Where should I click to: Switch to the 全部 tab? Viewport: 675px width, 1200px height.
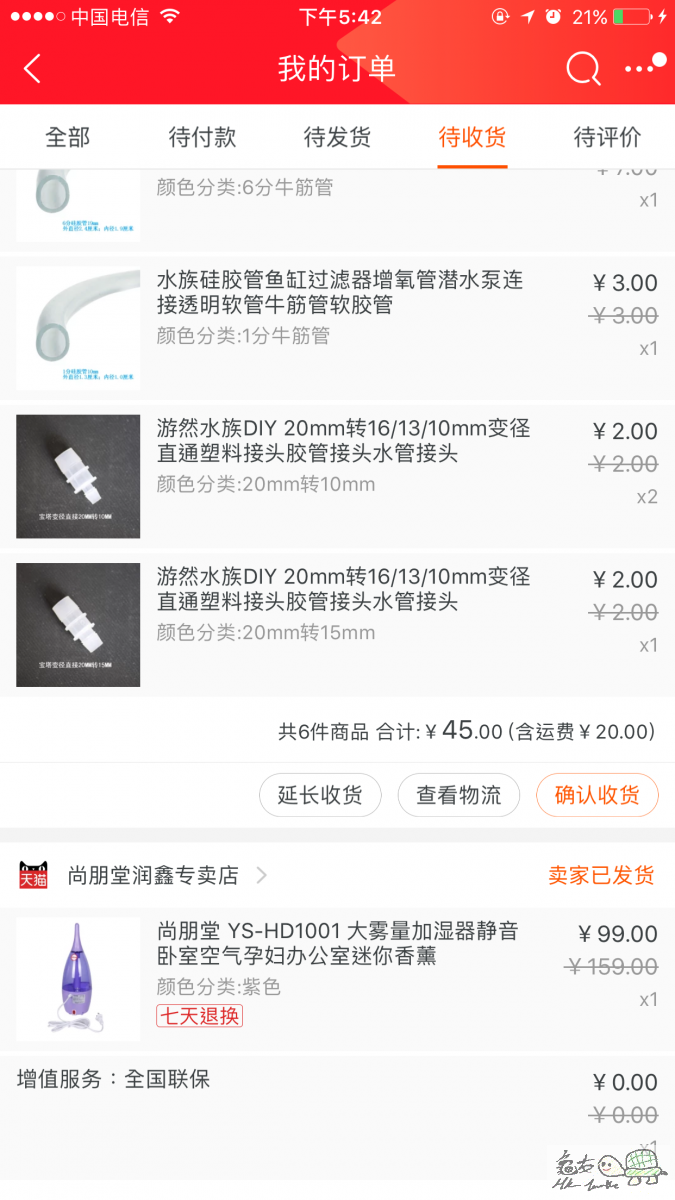(68, 137)
